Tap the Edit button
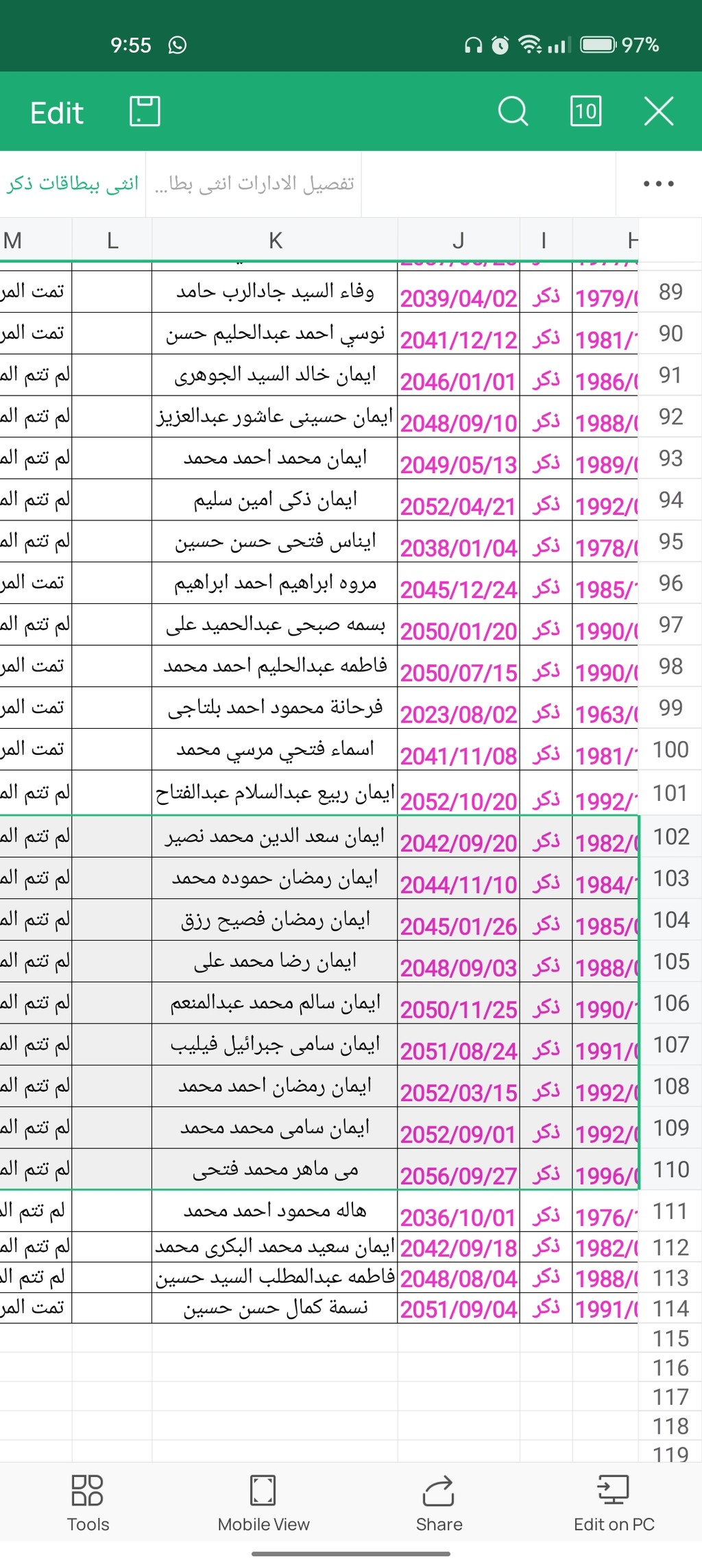Screen dimensions: 702x1568 57,112
